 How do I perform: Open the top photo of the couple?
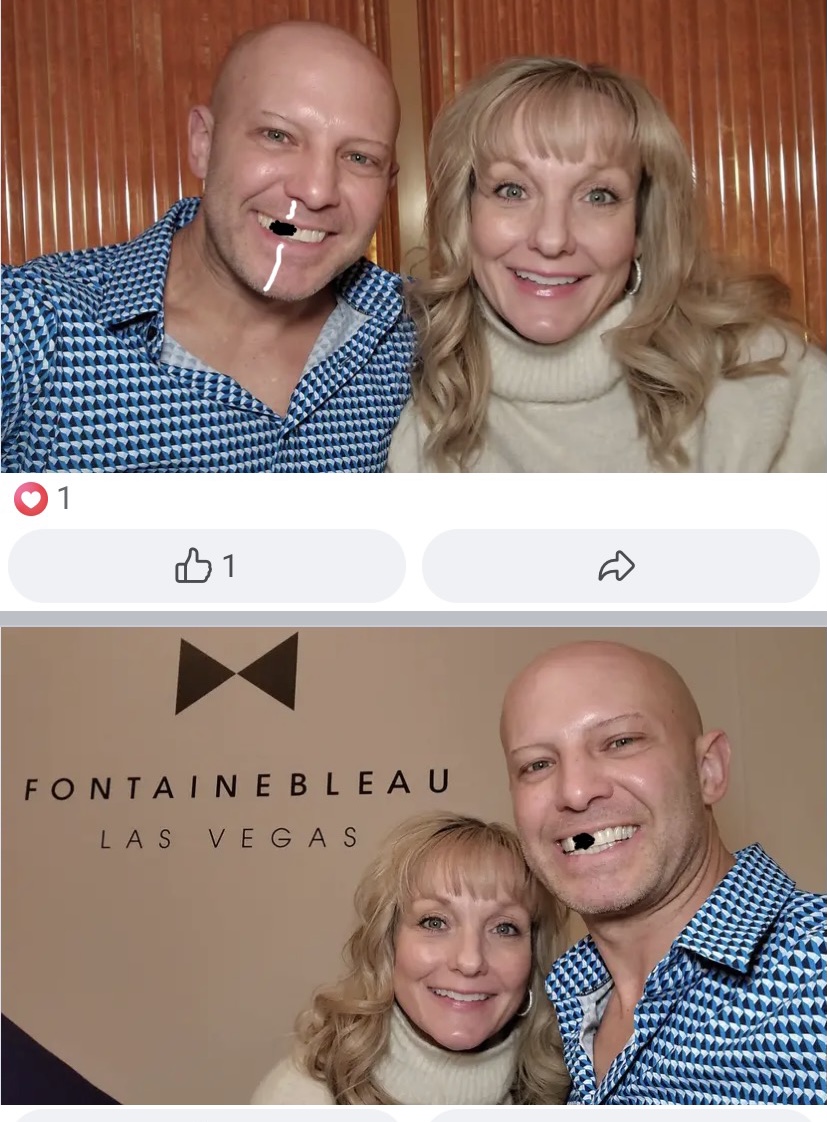[413, 236]
